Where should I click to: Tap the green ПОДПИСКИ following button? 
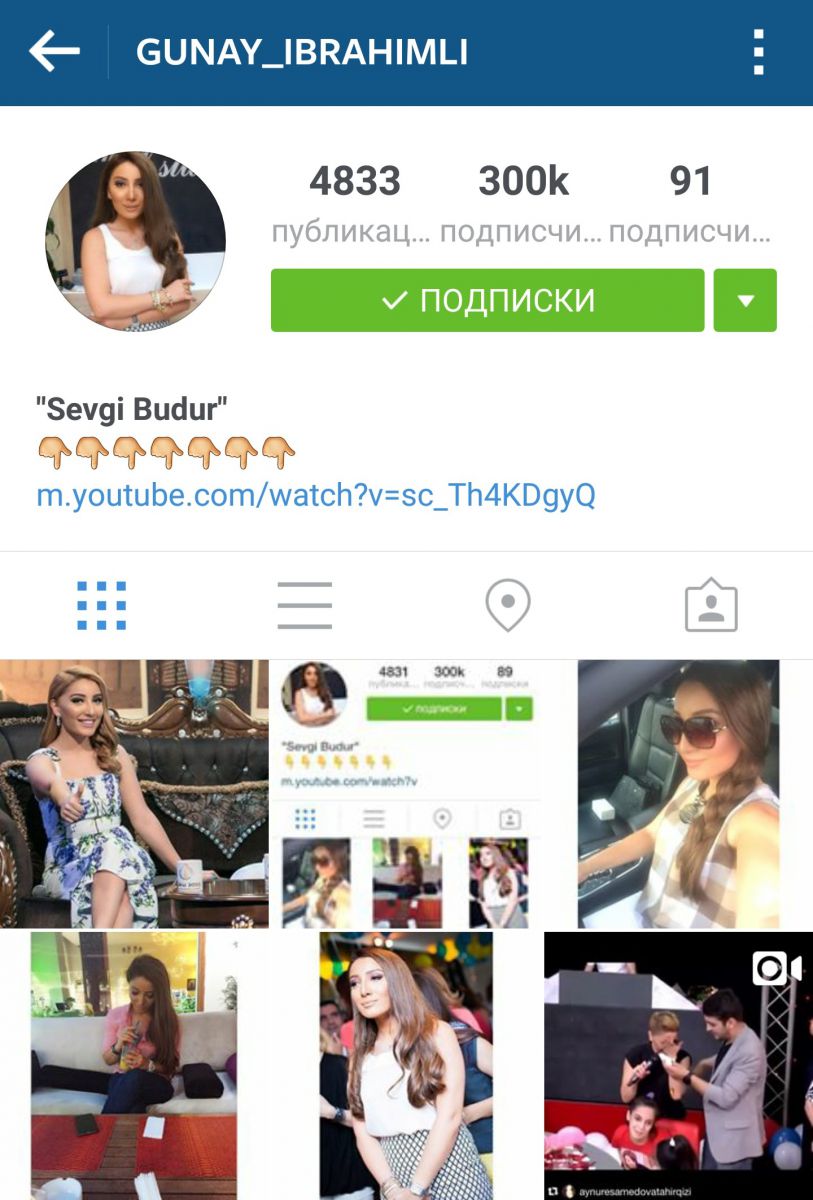tap(487, 300)
